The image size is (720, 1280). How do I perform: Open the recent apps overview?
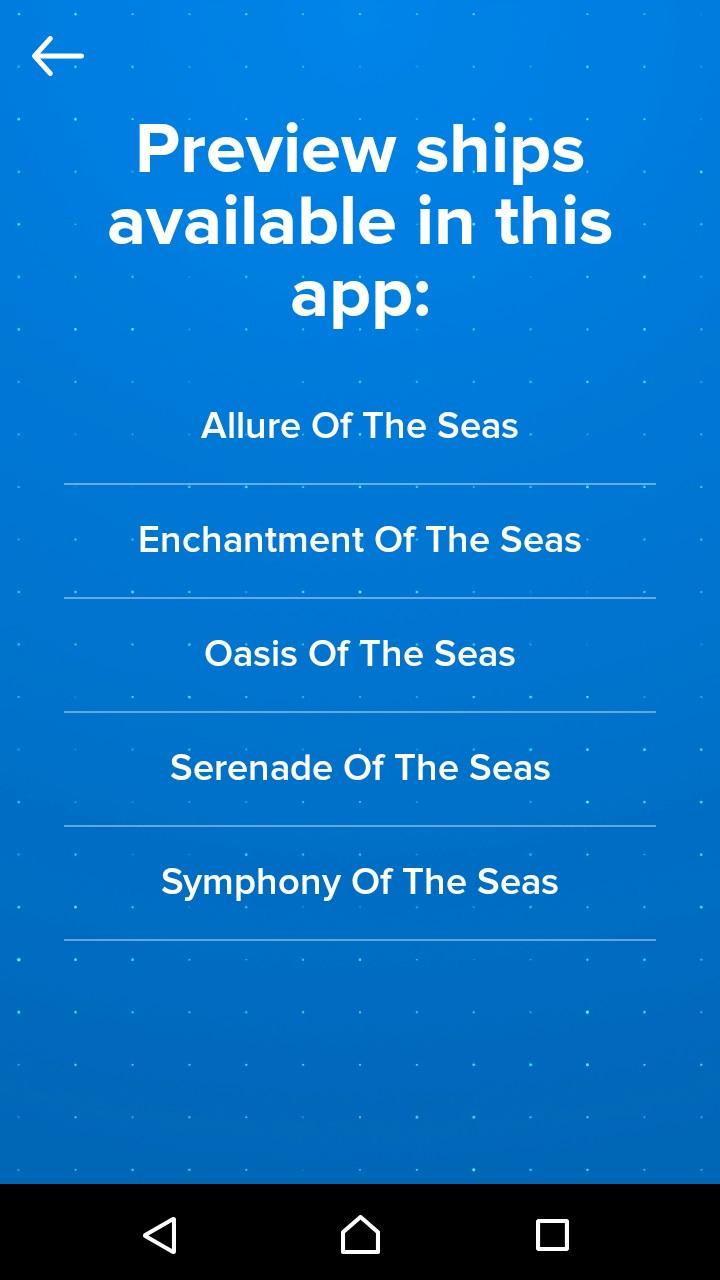click(x=552, y=1235)
